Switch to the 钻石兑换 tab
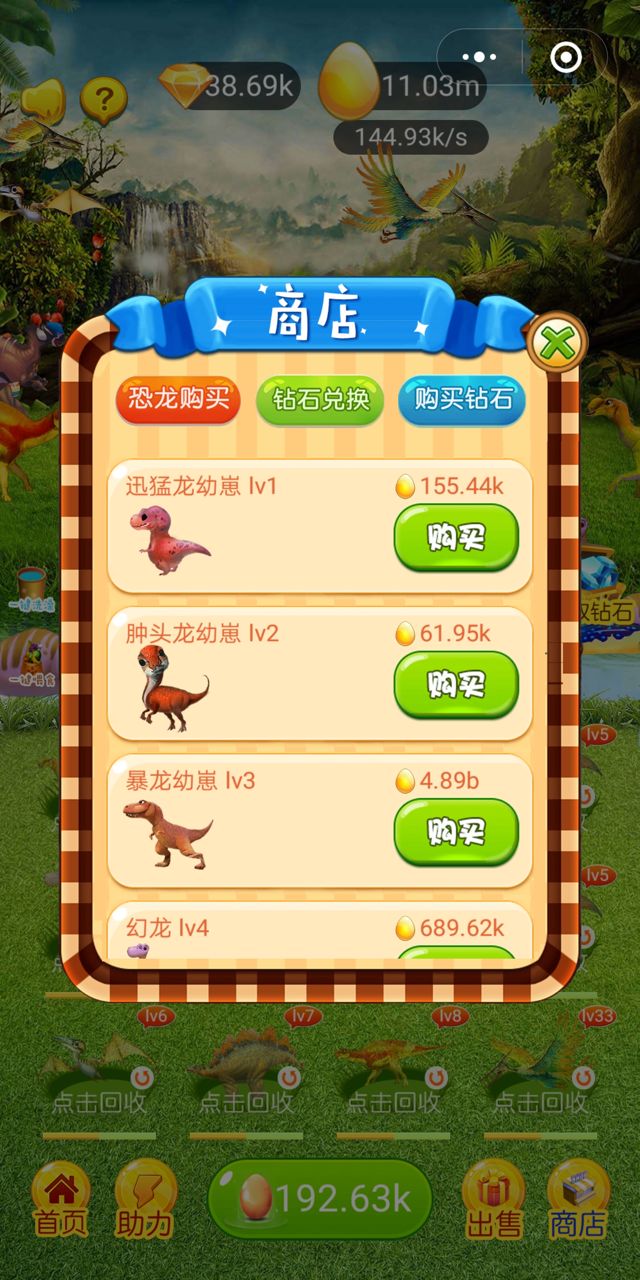640x1280 pixels. (320, 400)
